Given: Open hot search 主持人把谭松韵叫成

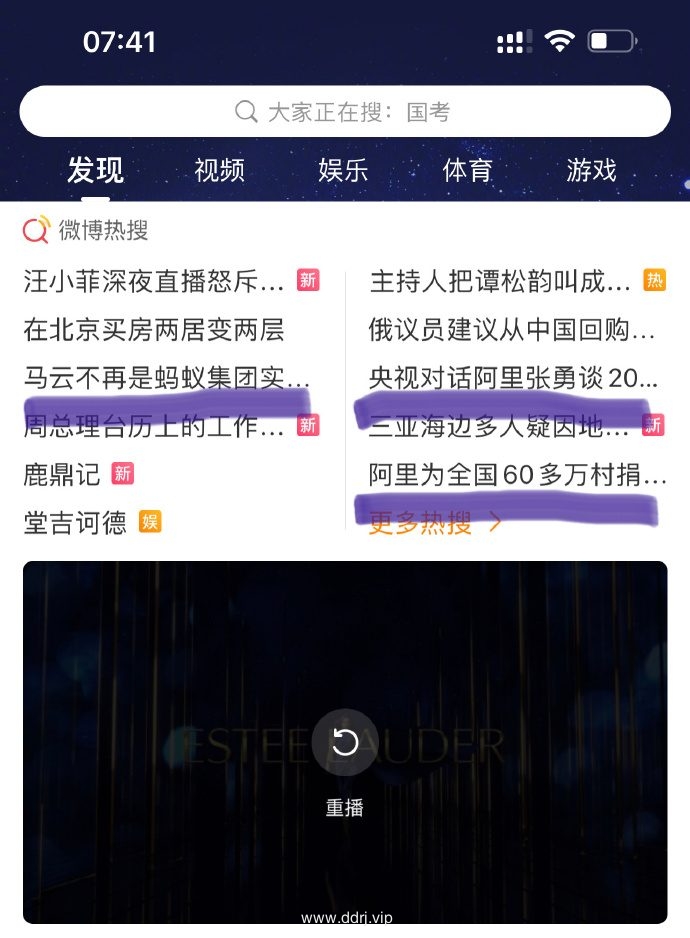Looking at the screenshot, I should 500,281.
